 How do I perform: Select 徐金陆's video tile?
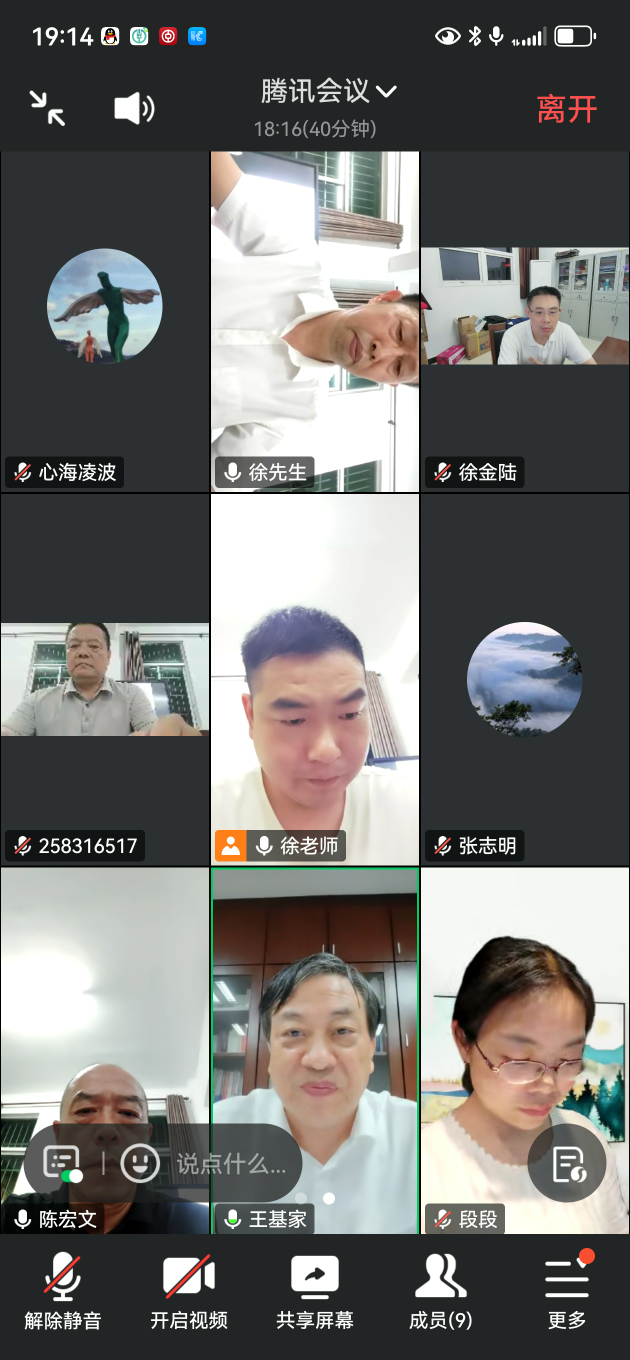pos(525,320)
